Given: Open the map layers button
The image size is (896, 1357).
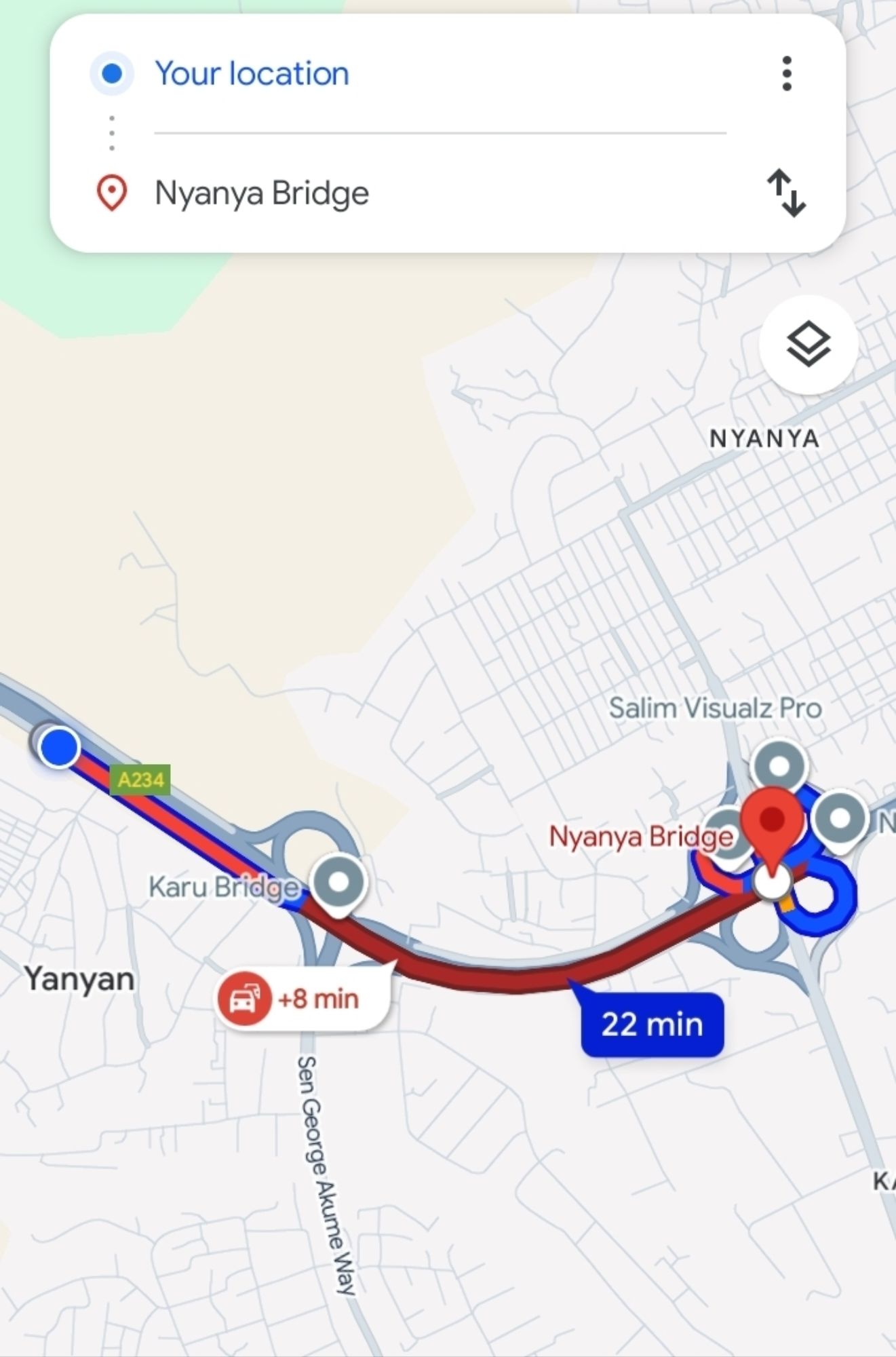Looking at the screenshot, I should [x=809, y=345].
